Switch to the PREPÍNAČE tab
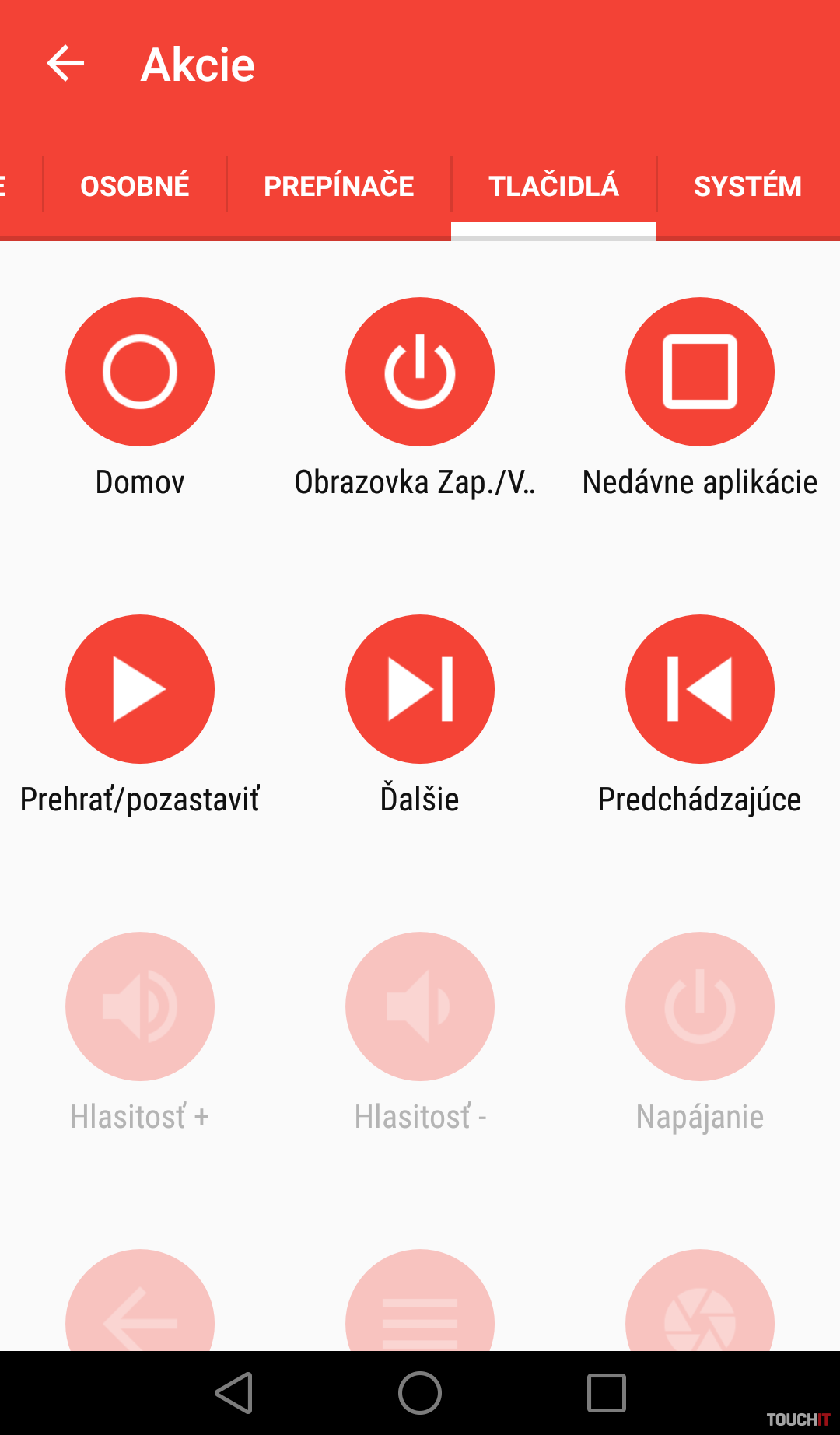 tap(338, 187)
